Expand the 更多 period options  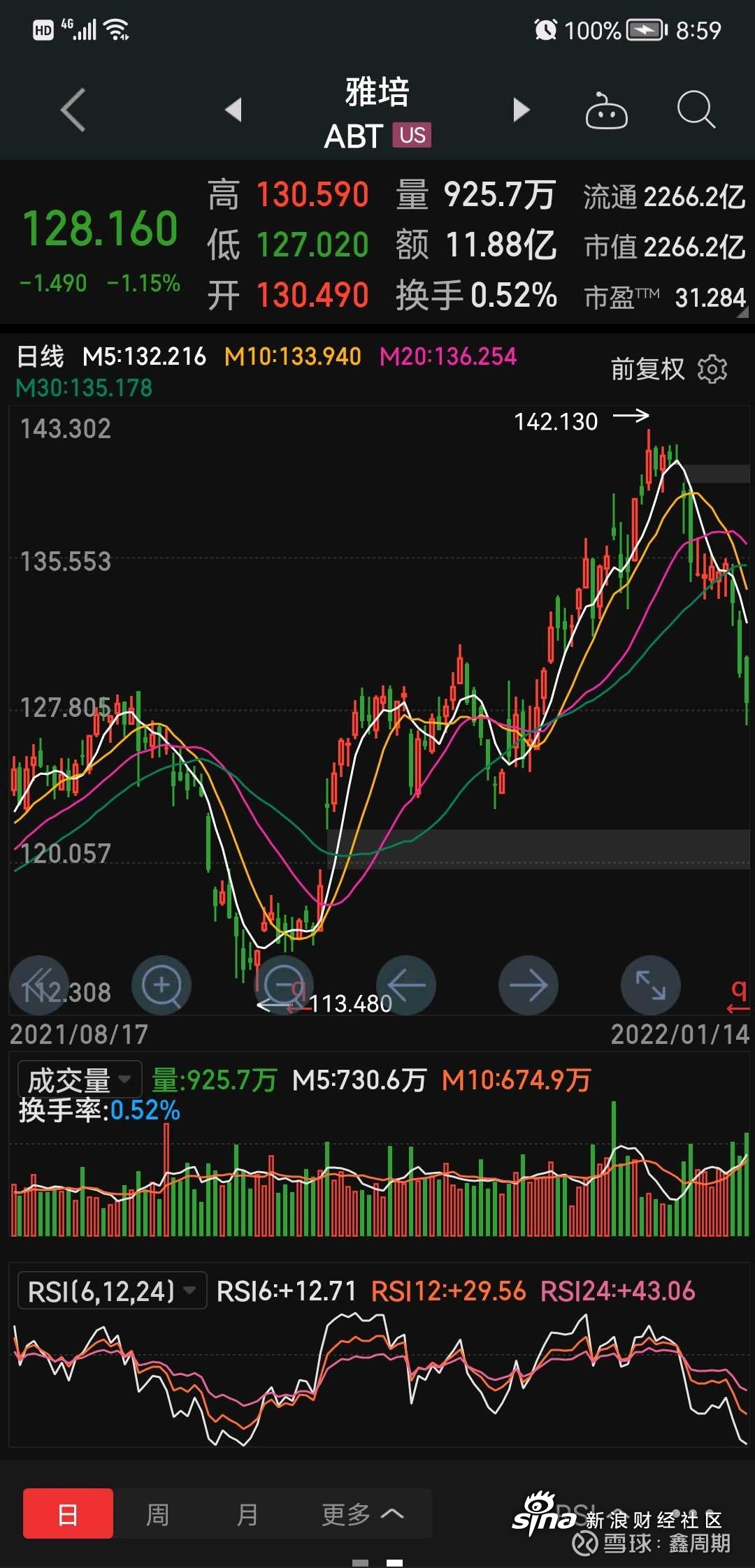coord(362,1514)
